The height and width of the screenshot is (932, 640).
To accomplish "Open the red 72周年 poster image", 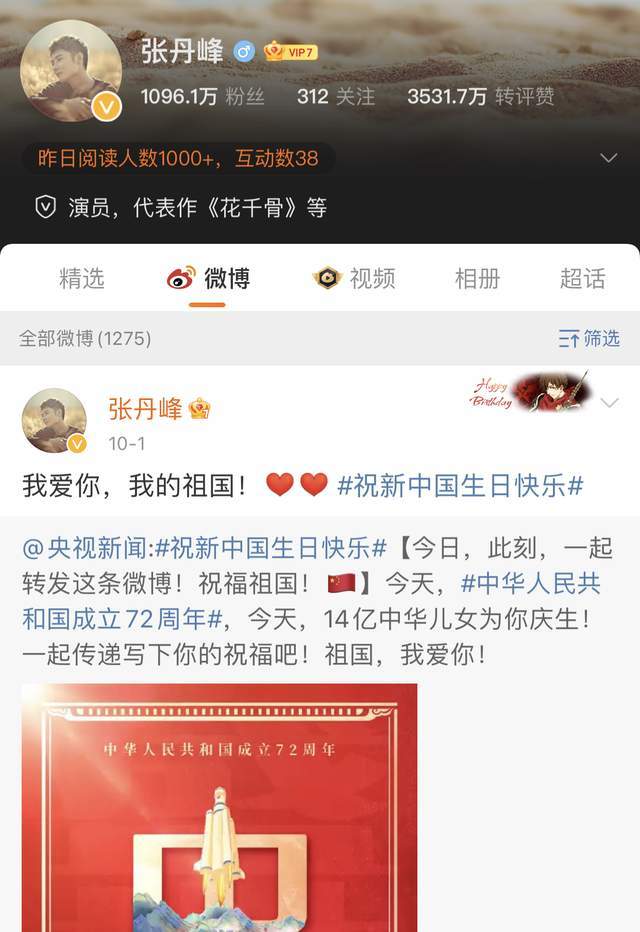I will tap(219, 808).
